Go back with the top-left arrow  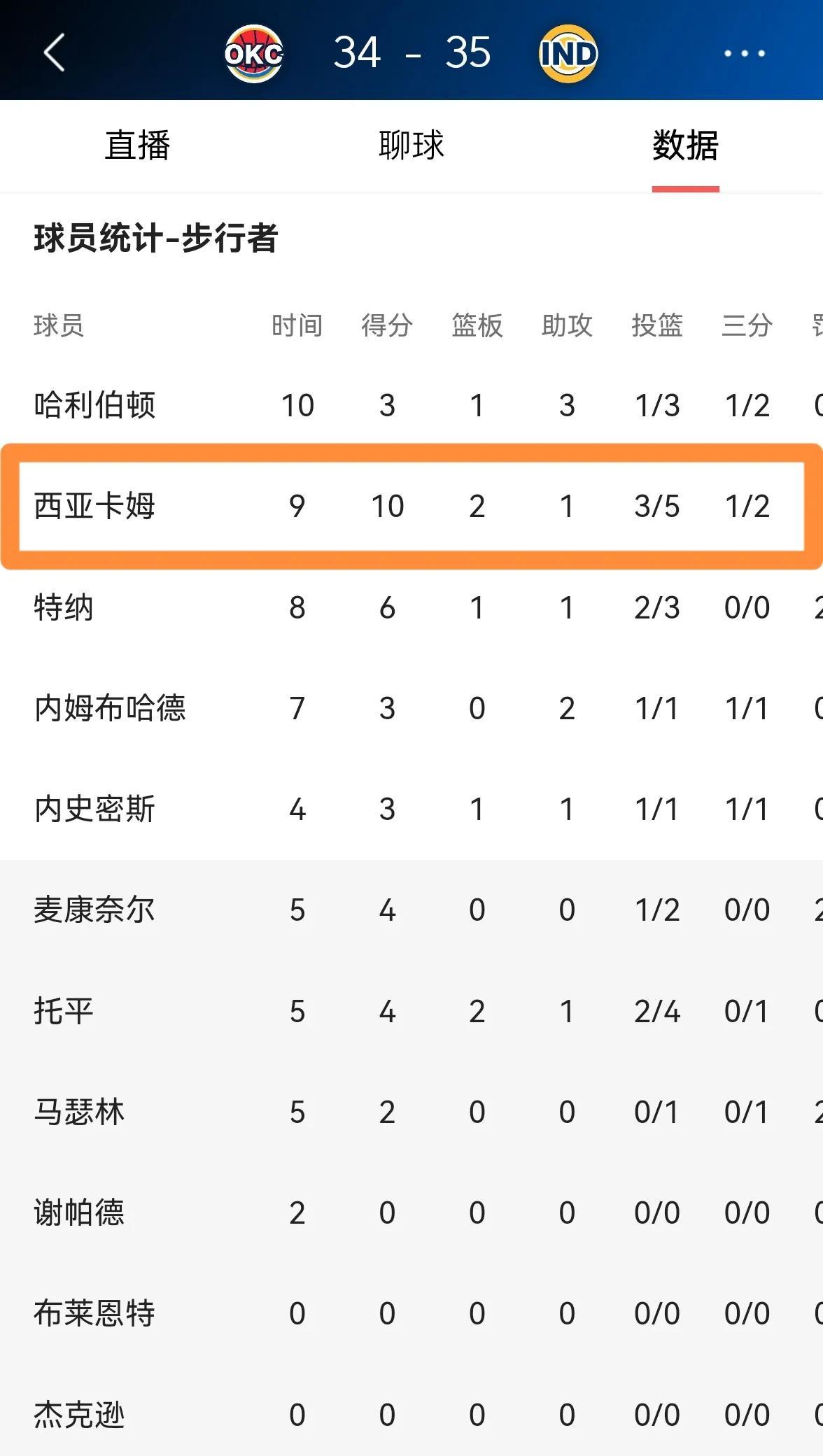tap(55, 52)
